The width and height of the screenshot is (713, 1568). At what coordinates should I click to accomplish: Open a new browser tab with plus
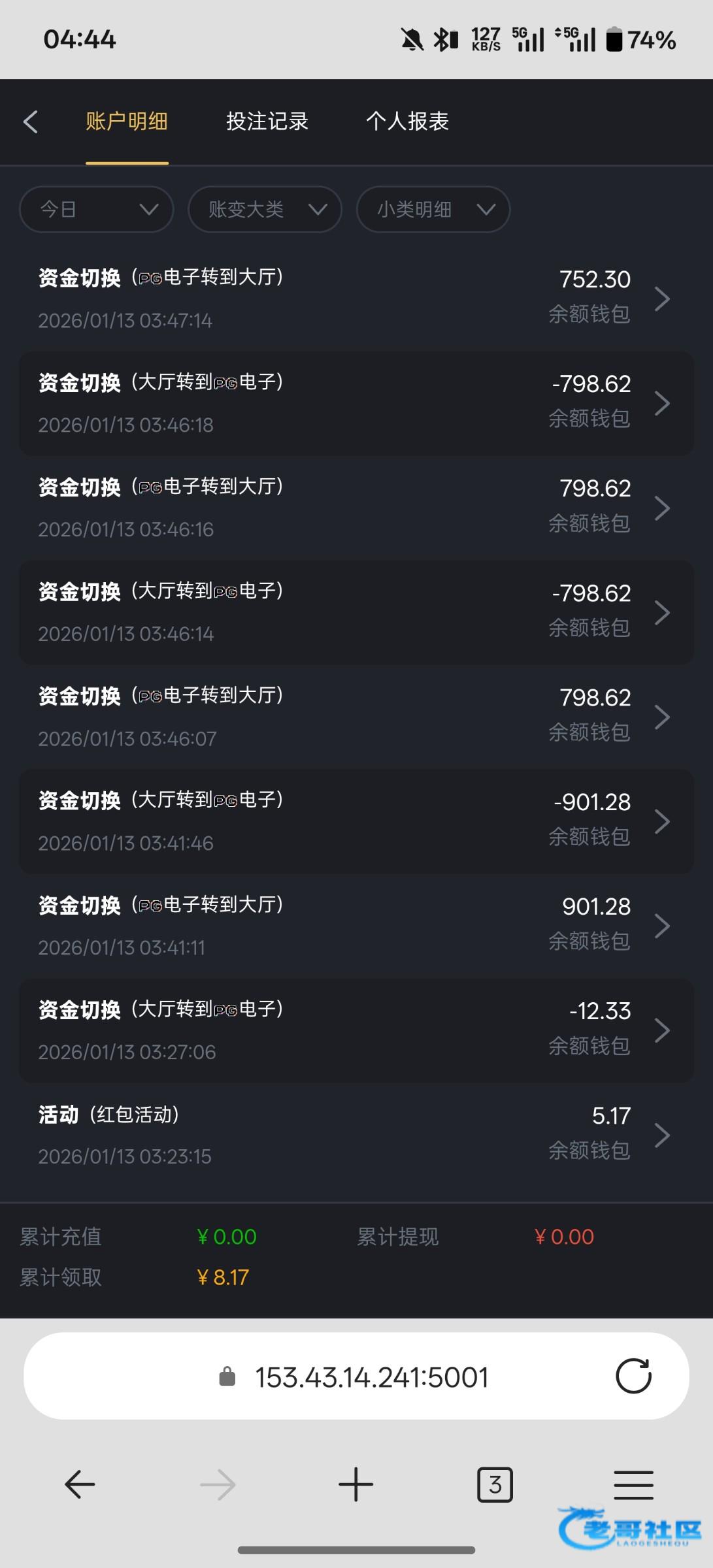[x=356, y=1484]
